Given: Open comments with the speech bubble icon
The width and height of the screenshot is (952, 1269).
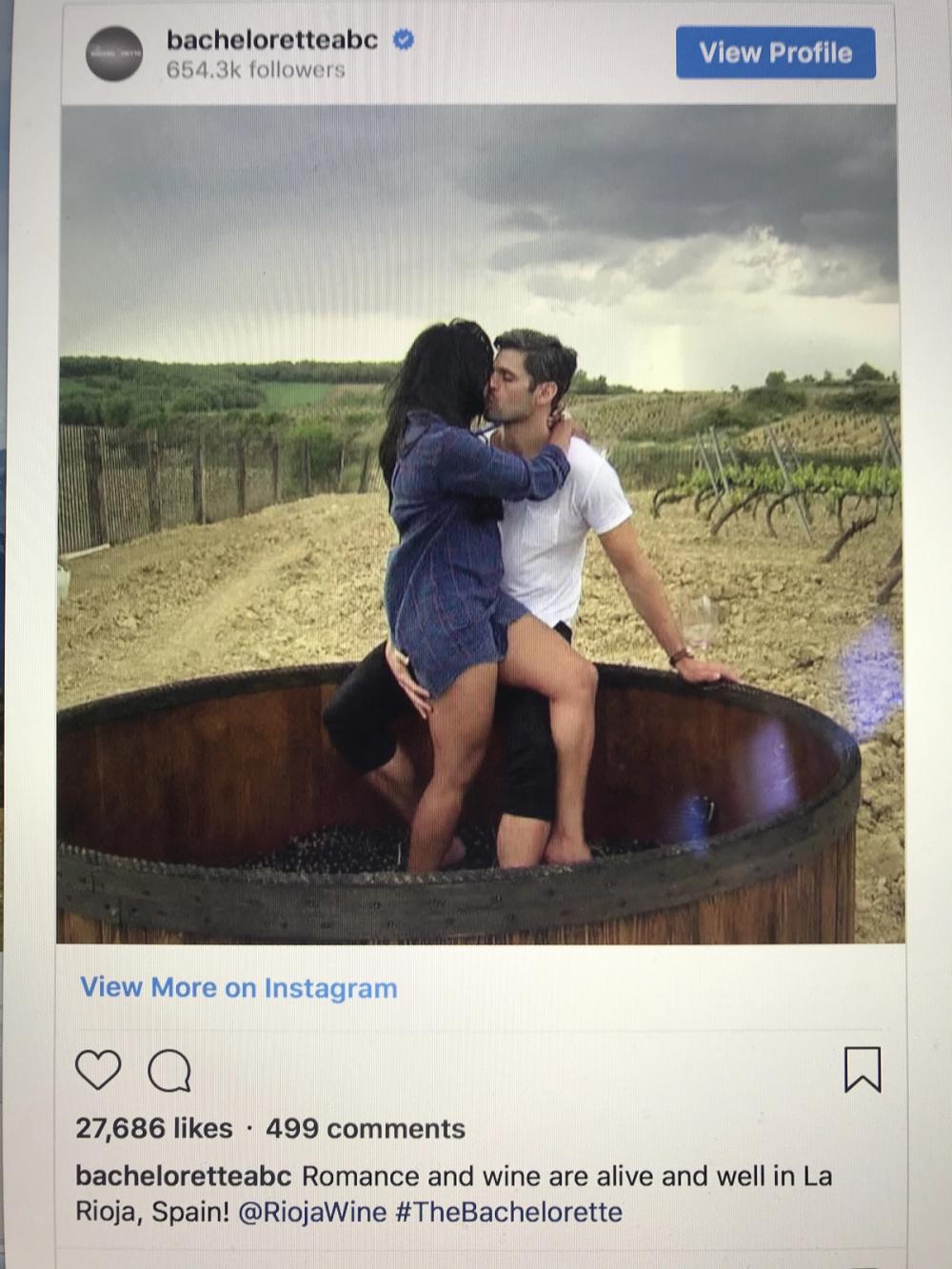Looking at the screenshot, I should coord(169,1072).
